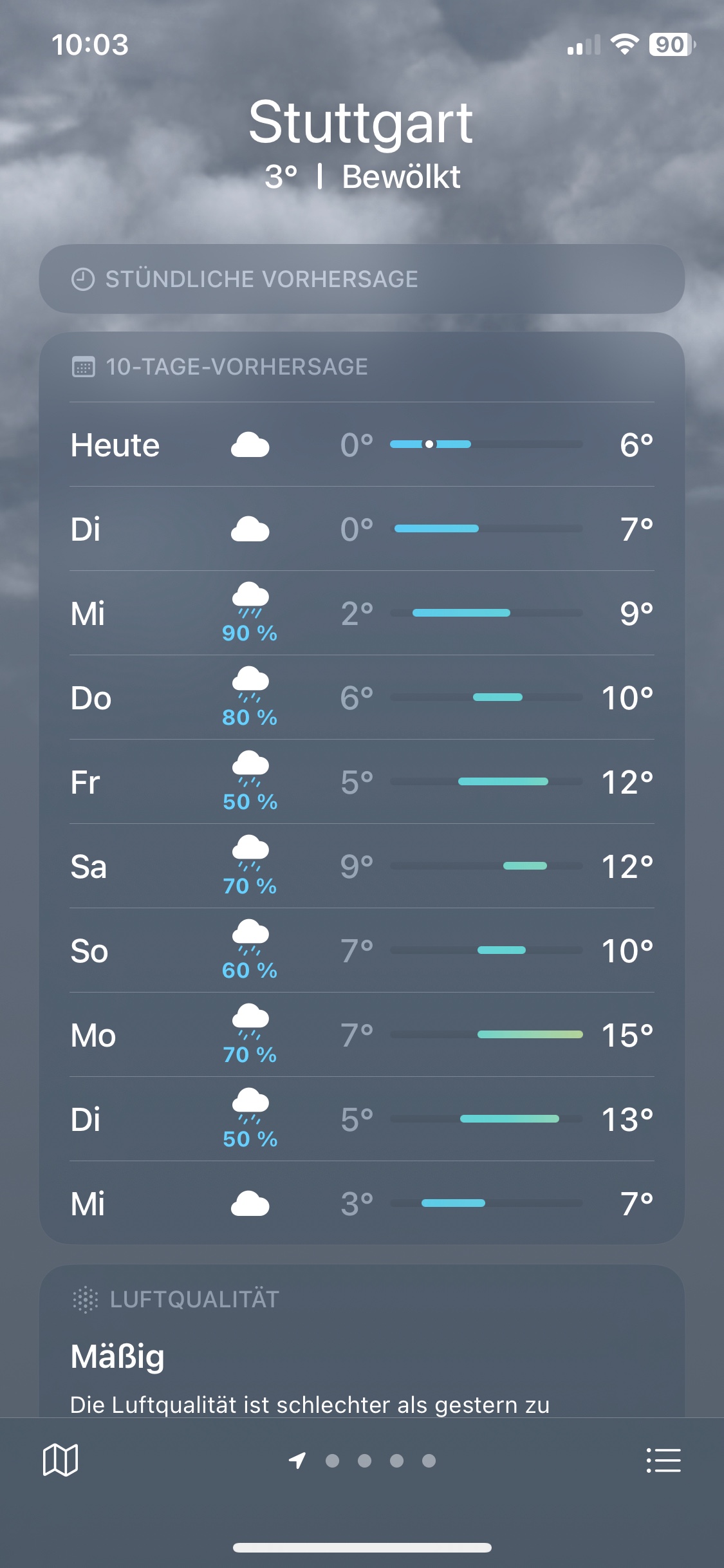
Task: Open the Di forecast with 7° high
Action: (x=362, y=529)
